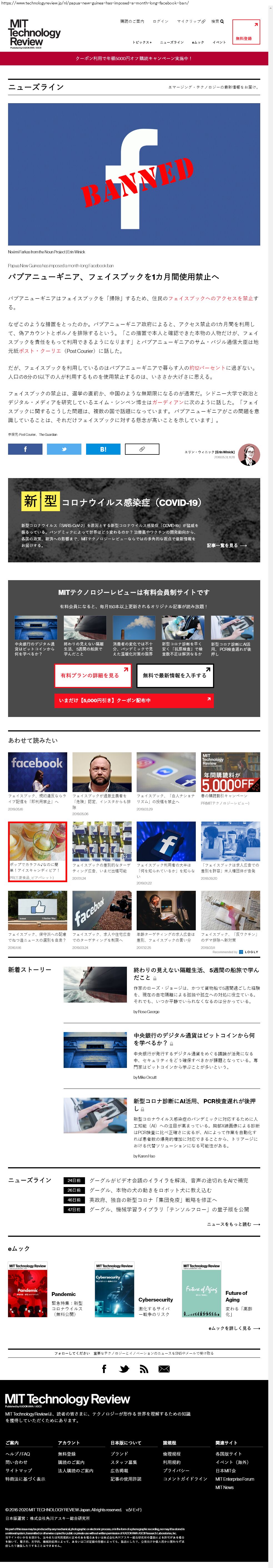Share the article on Facebook
Image resolution: width=273 pixels, height=1568 pixels.
click(25, 449)
